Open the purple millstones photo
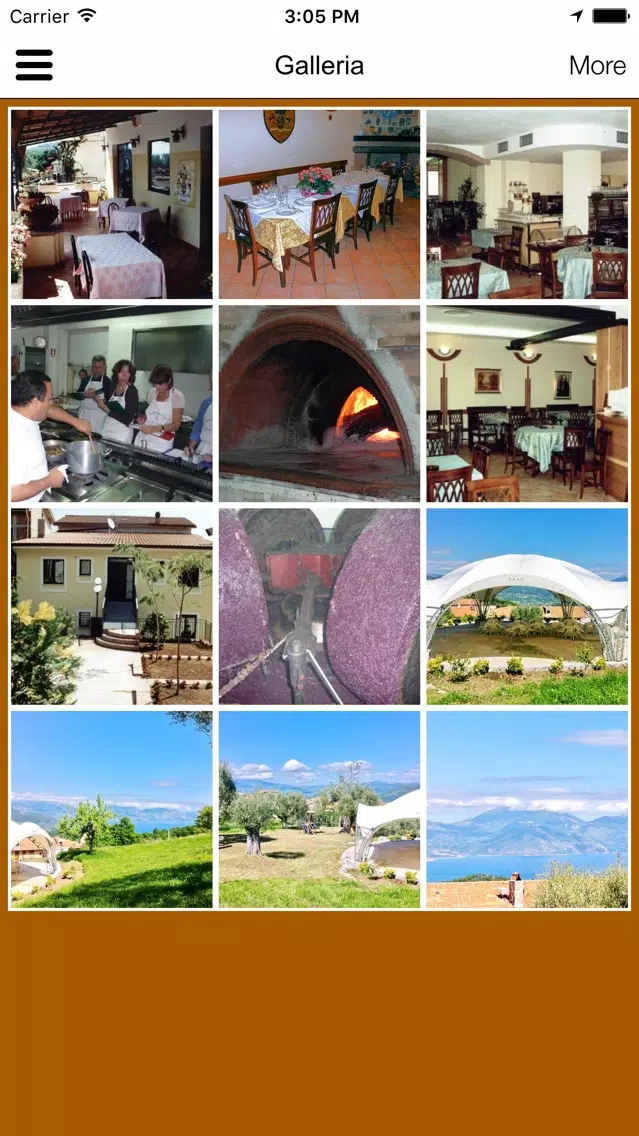 [x=319, y=607]
